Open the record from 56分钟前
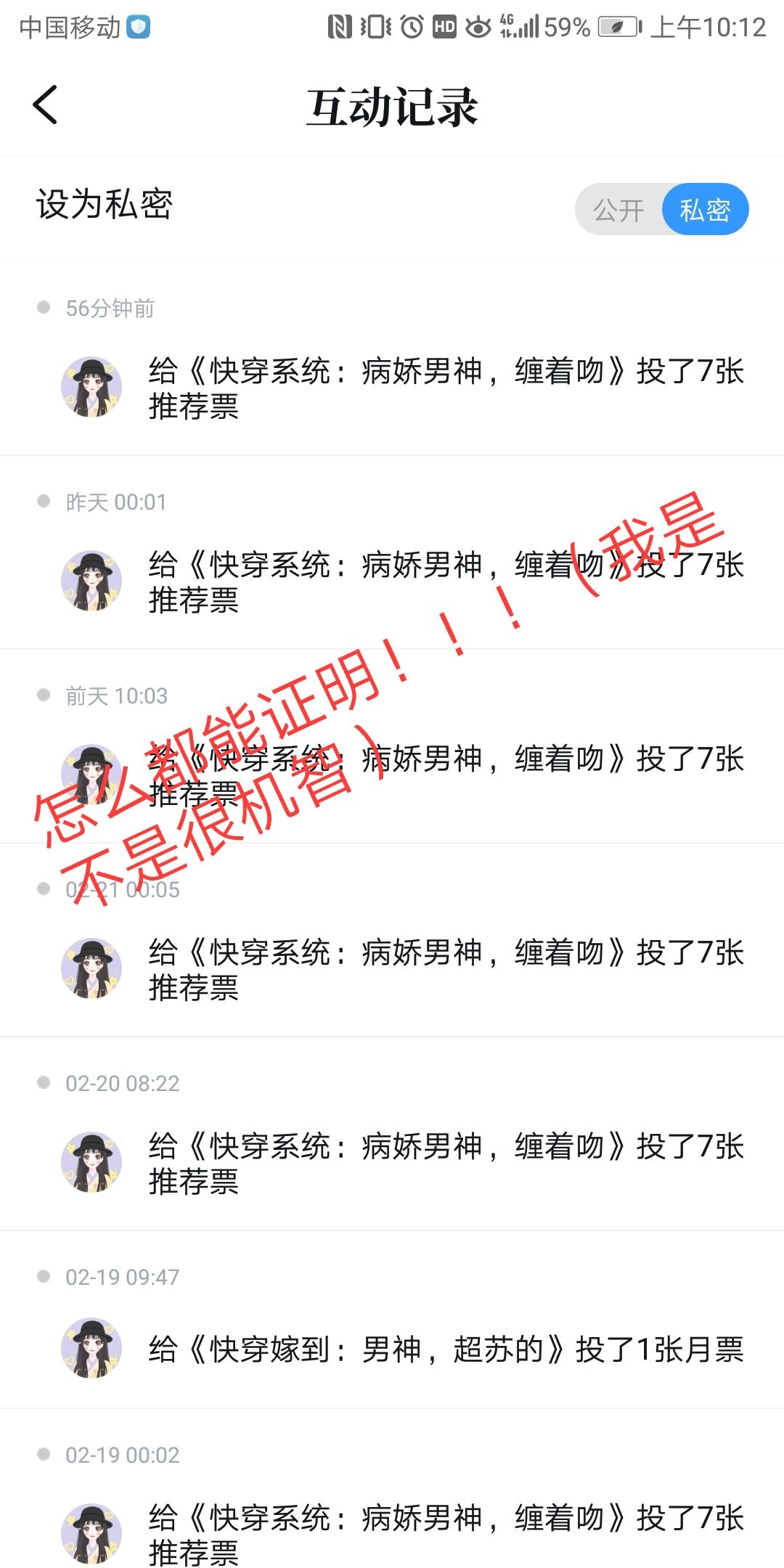 tap(446, 388)
